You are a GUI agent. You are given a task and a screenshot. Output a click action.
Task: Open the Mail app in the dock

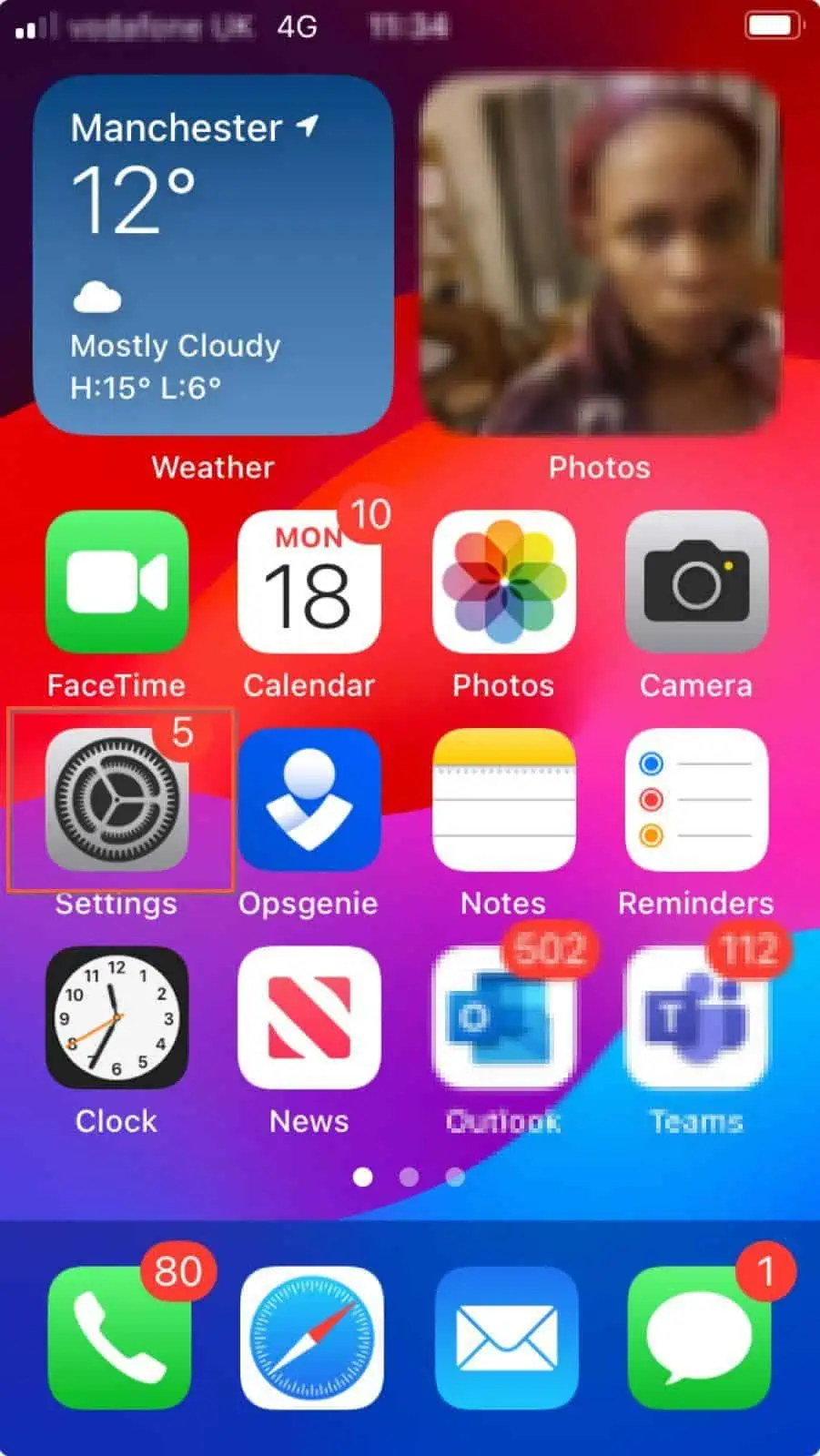click(507, 1338)
